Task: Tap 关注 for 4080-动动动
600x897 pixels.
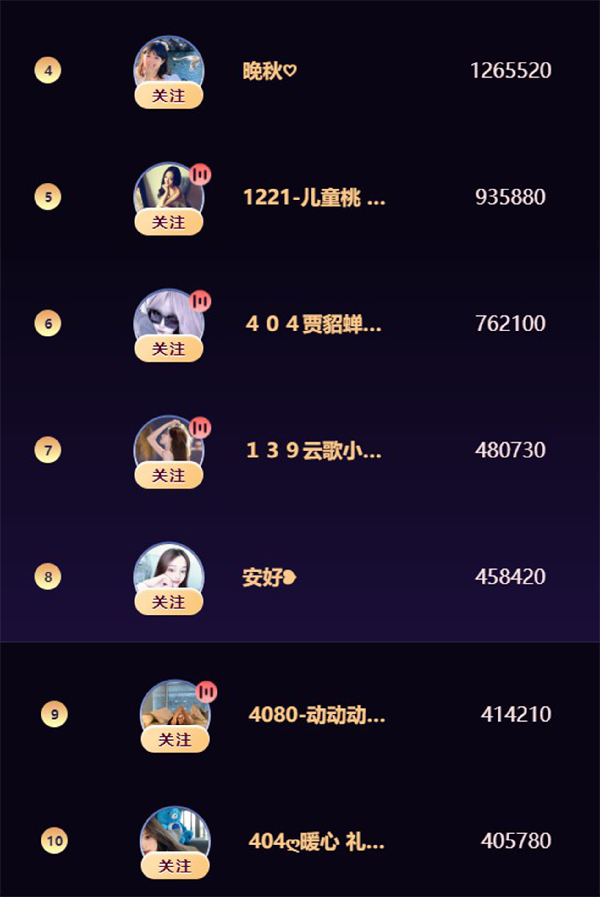Action: pyautogui.click(x=175, y=740)
